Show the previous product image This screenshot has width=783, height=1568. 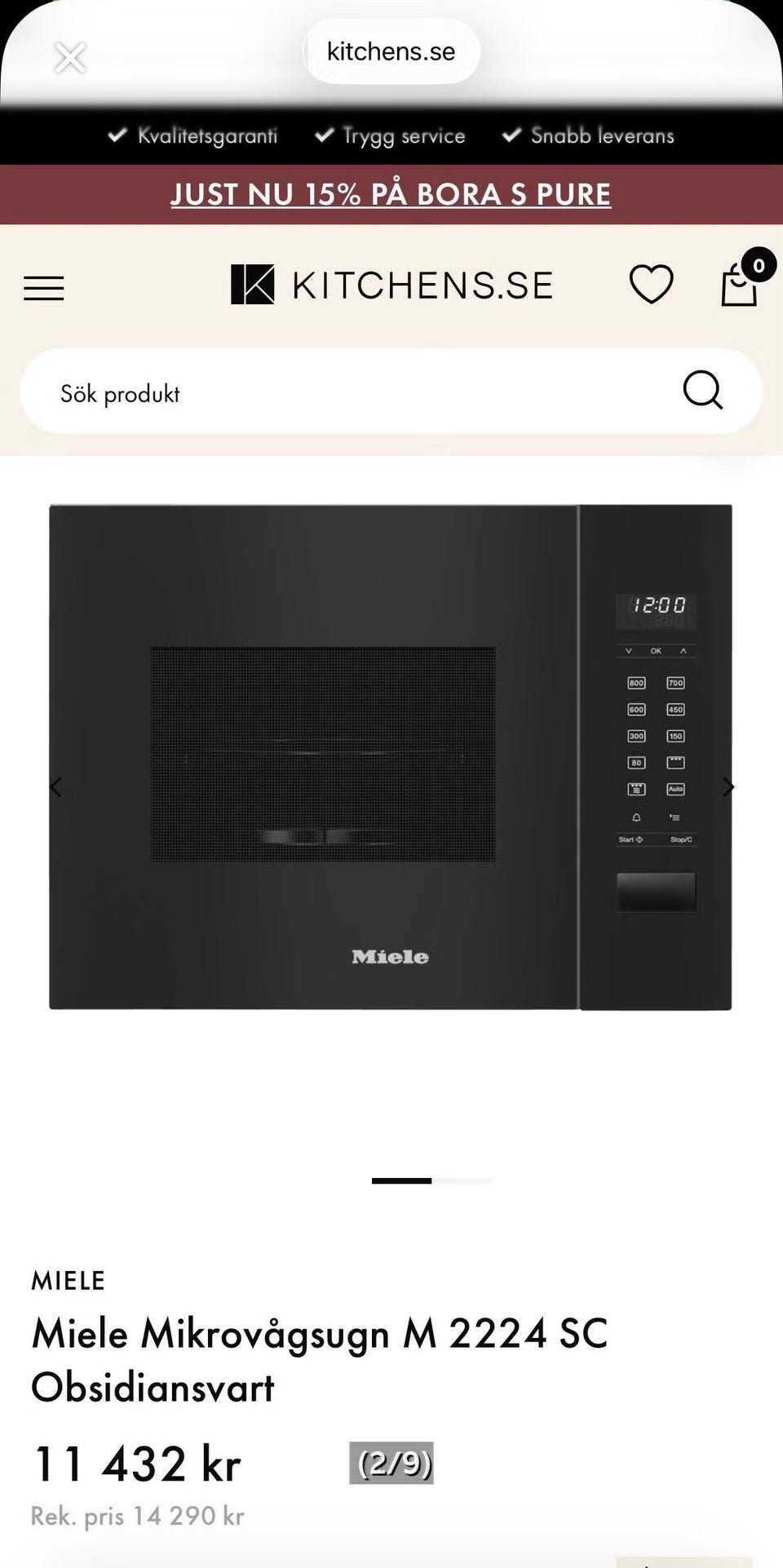pos(56,787)
